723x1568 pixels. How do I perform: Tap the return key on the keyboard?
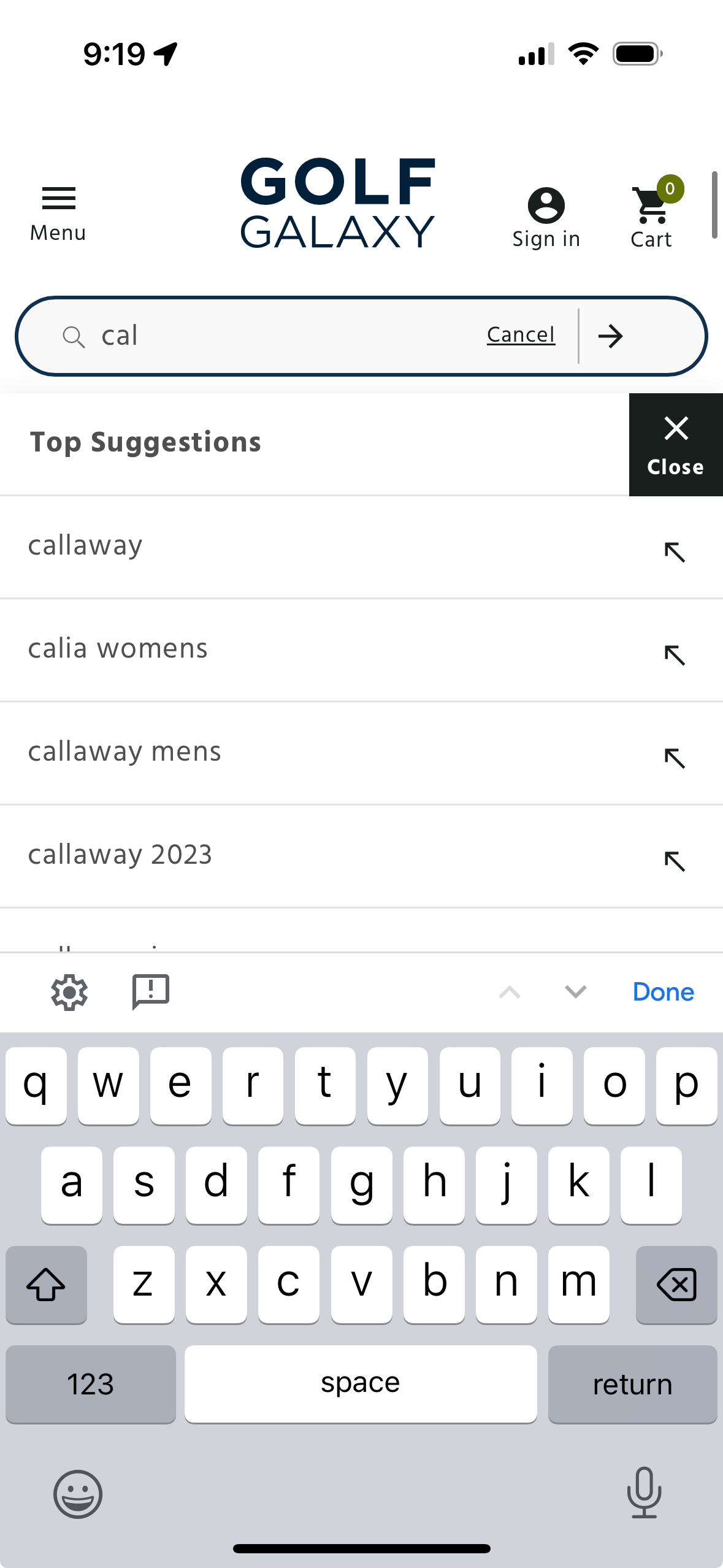pyautogui.click(x=632, y=1385)
